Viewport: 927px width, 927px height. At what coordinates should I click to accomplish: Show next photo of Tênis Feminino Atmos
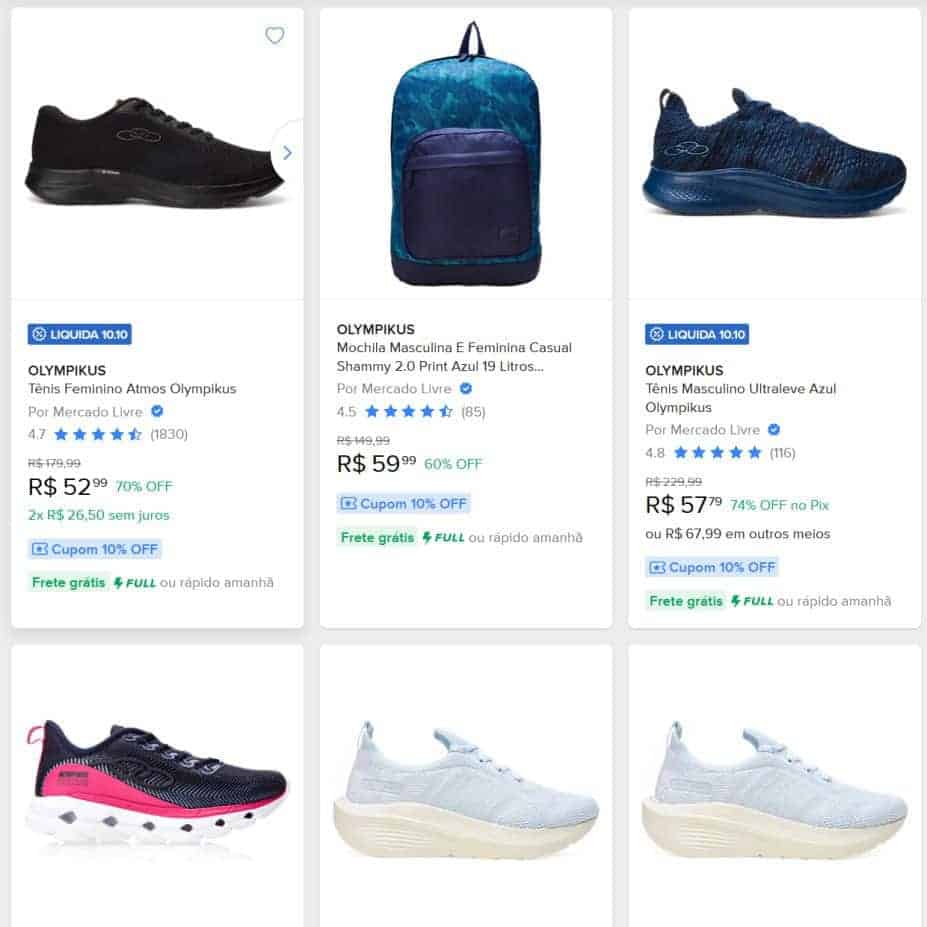(287, 153)
